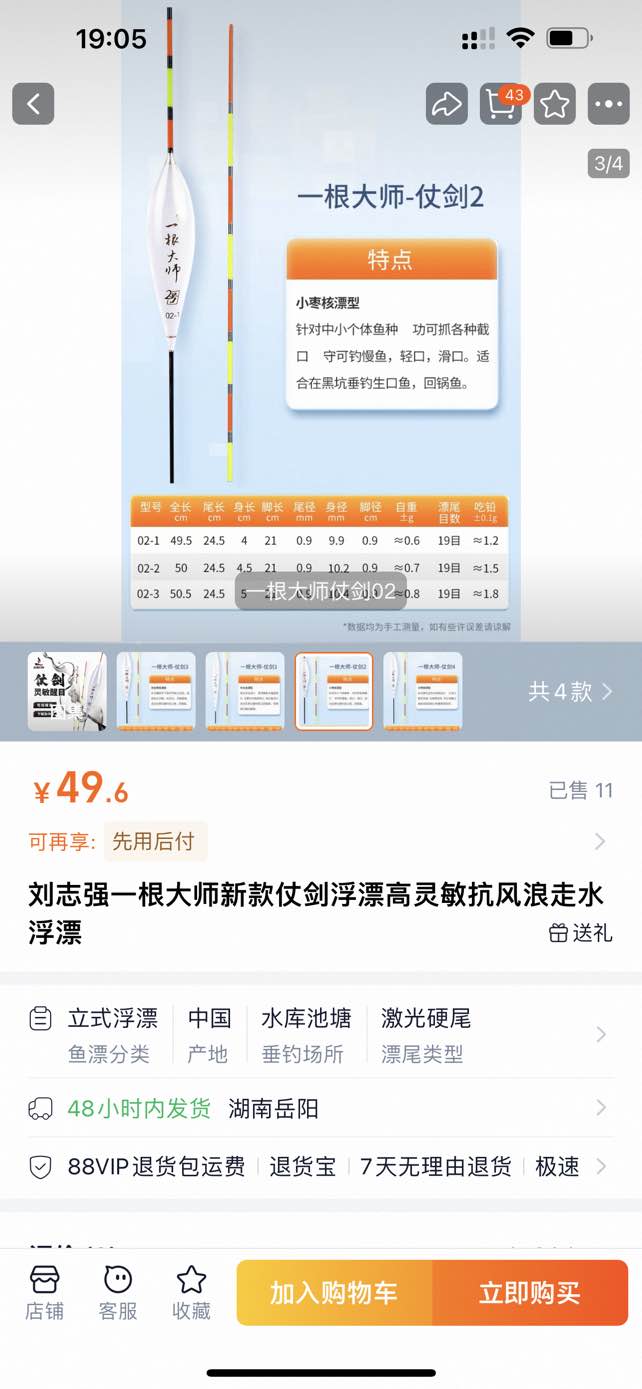Image resolution: width=642 pixels, height=1389 pixels.
Task: Add to favorites via 收藏
Action: 191,1292
